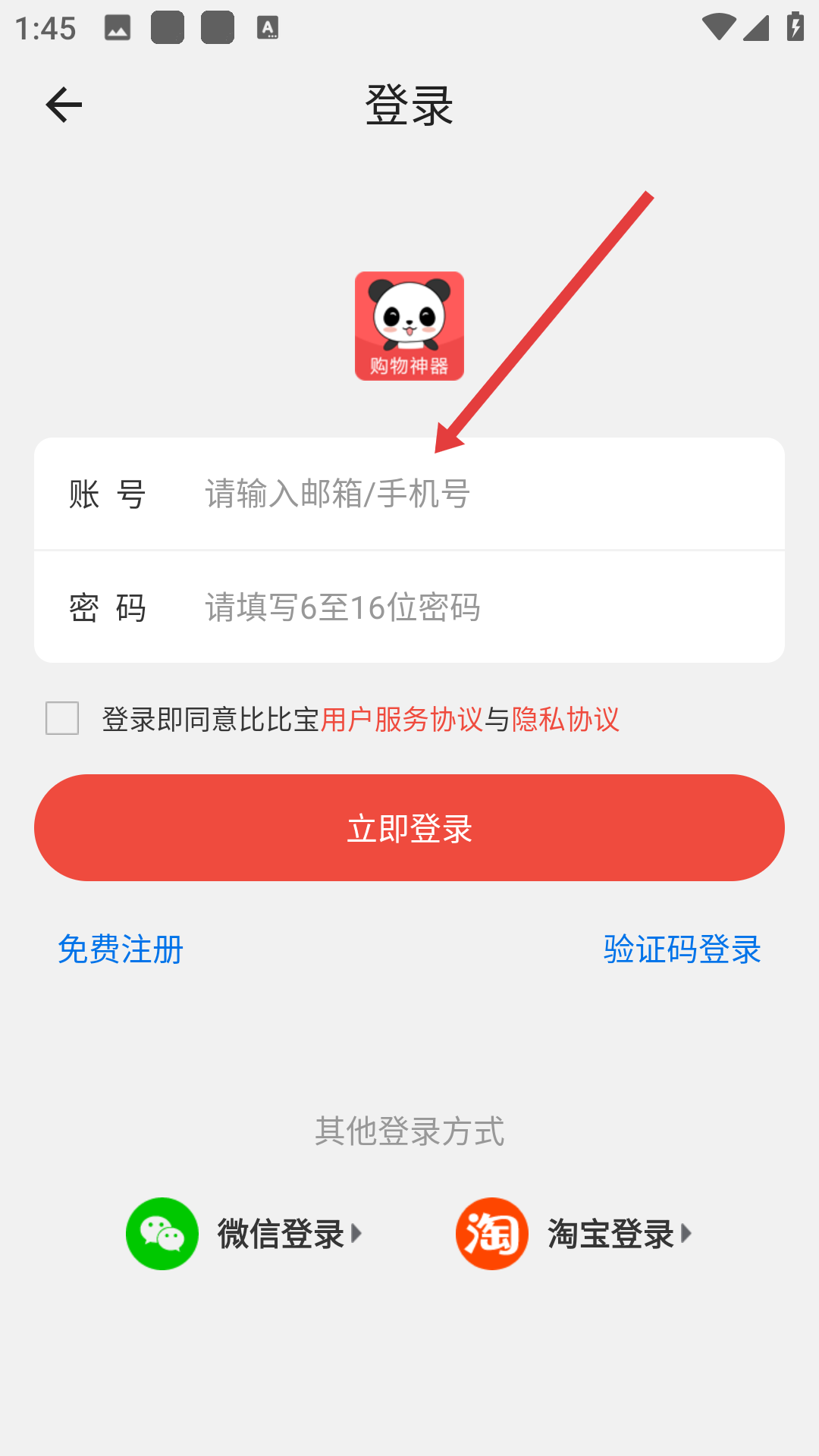
Task: Tap 立即登录 button
Action: click(409, 827)
